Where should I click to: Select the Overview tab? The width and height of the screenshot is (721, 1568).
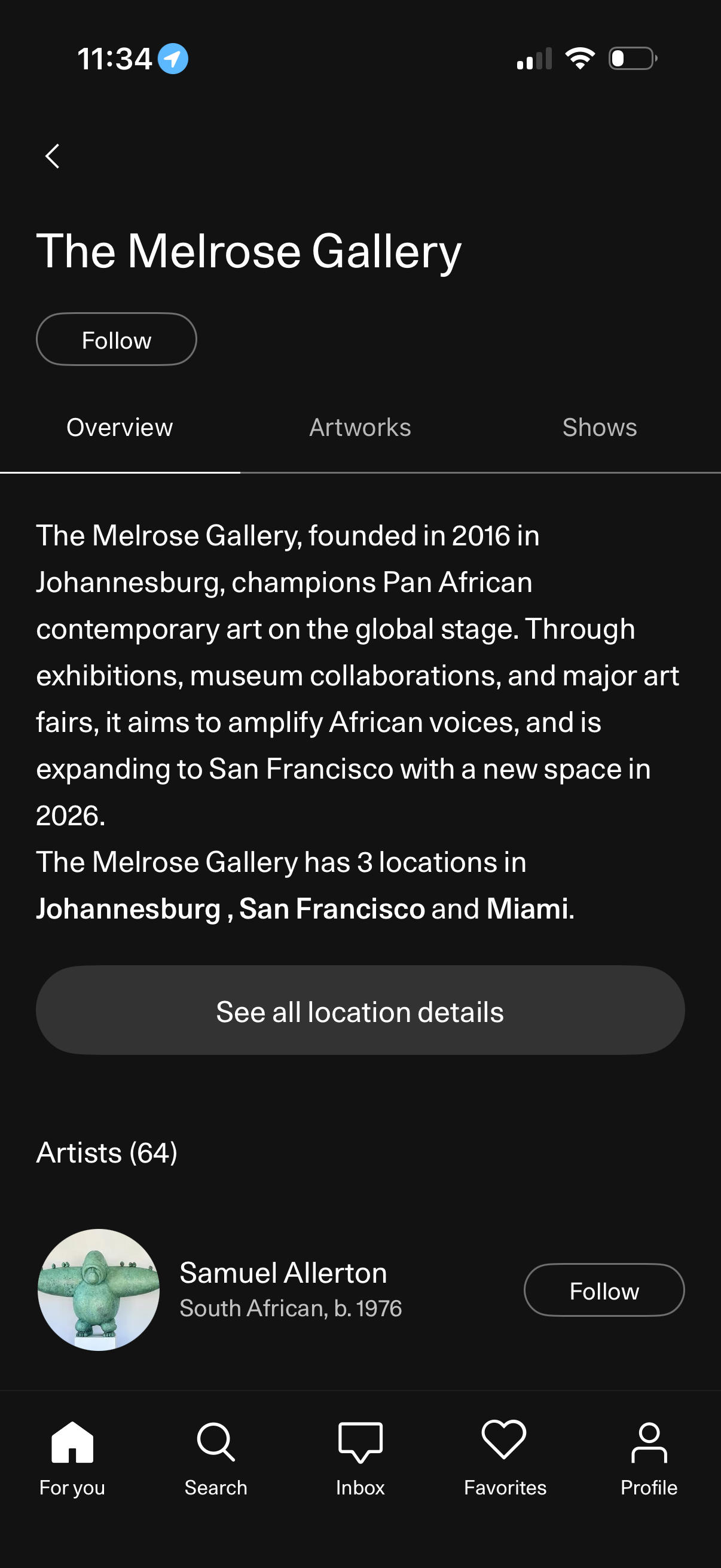[x=120, y=428]
